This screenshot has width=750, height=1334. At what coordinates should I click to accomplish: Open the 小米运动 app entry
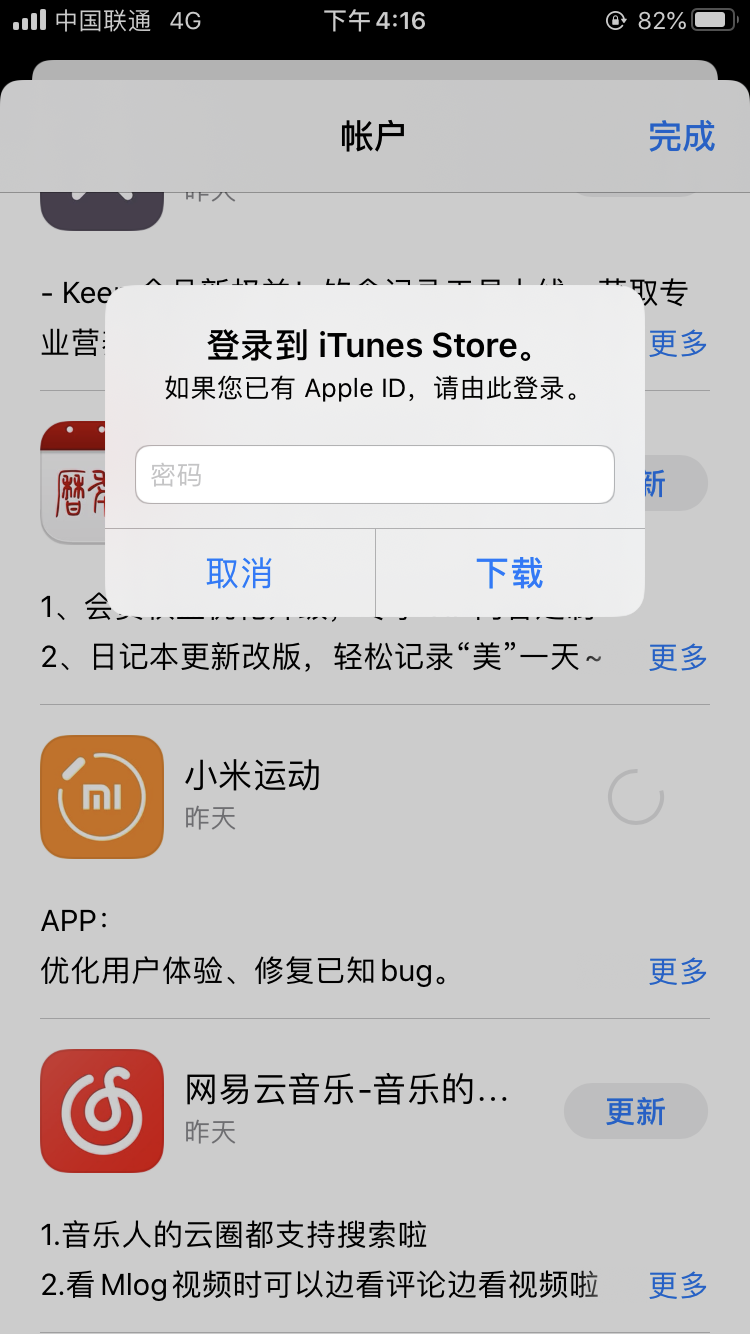click(252, 776)
